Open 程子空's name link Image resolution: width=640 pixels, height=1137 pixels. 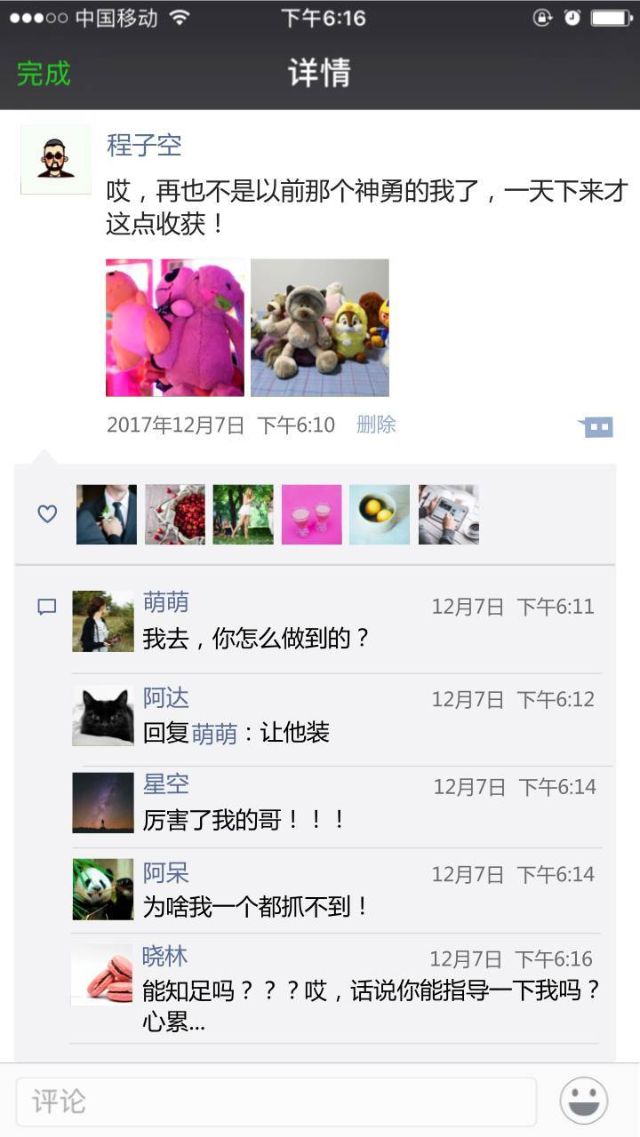tap(144, 145)
